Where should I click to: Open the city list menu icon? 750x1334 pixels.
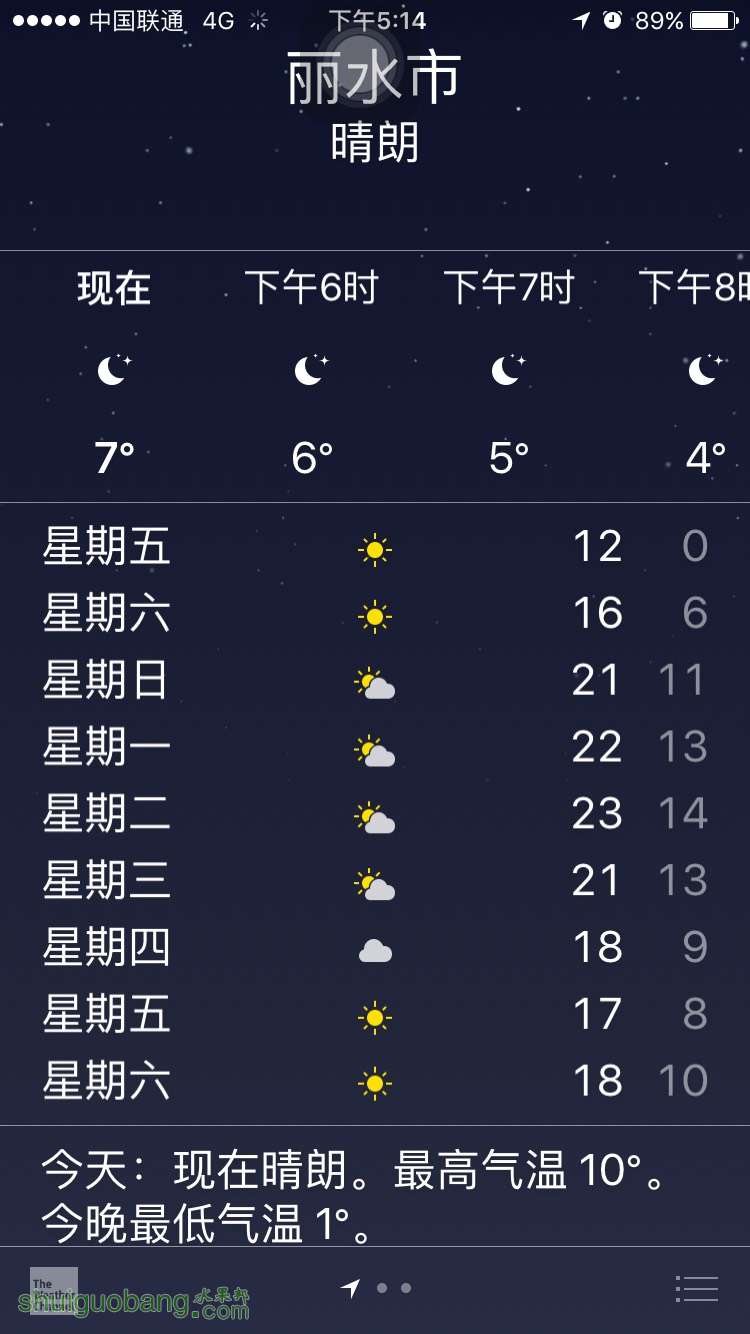[x=697, y=1288]
